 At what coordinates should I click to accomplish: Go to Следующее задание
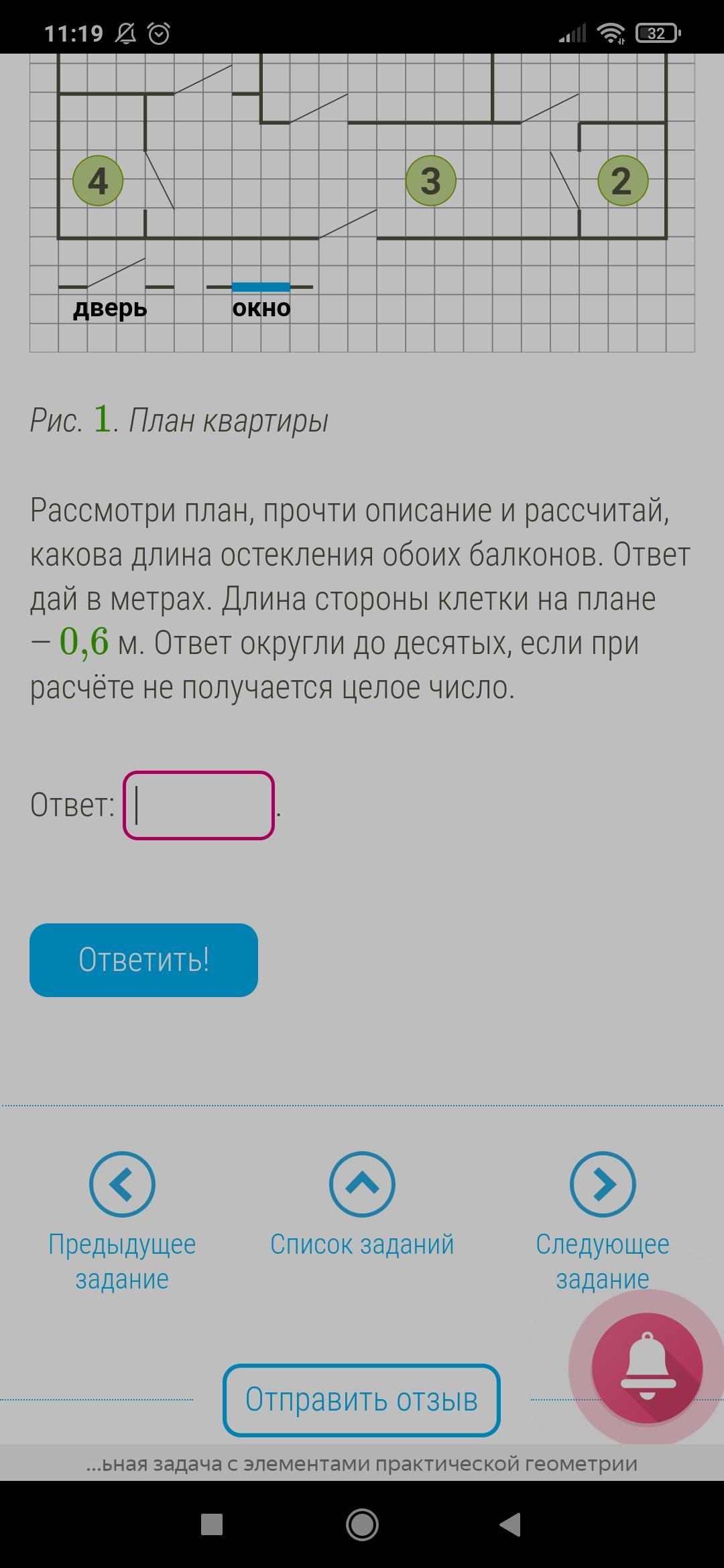602,1221
